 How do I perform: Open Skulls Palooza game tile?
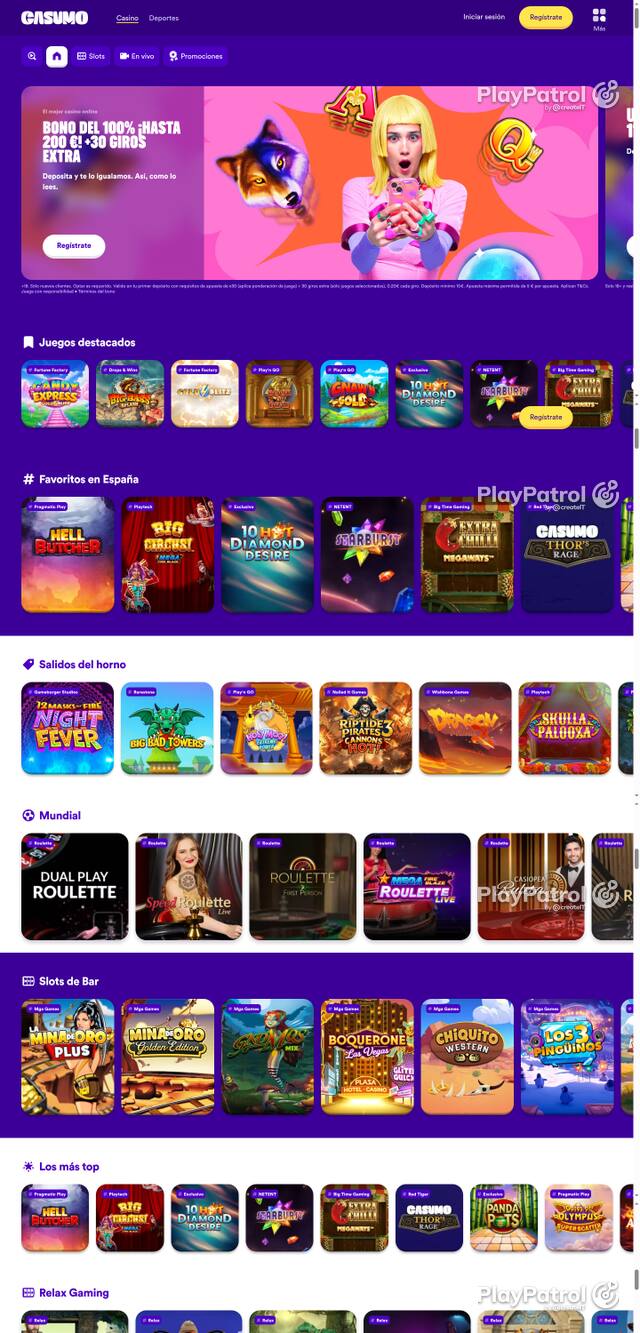pyautogui.click(x=565, y=728)
